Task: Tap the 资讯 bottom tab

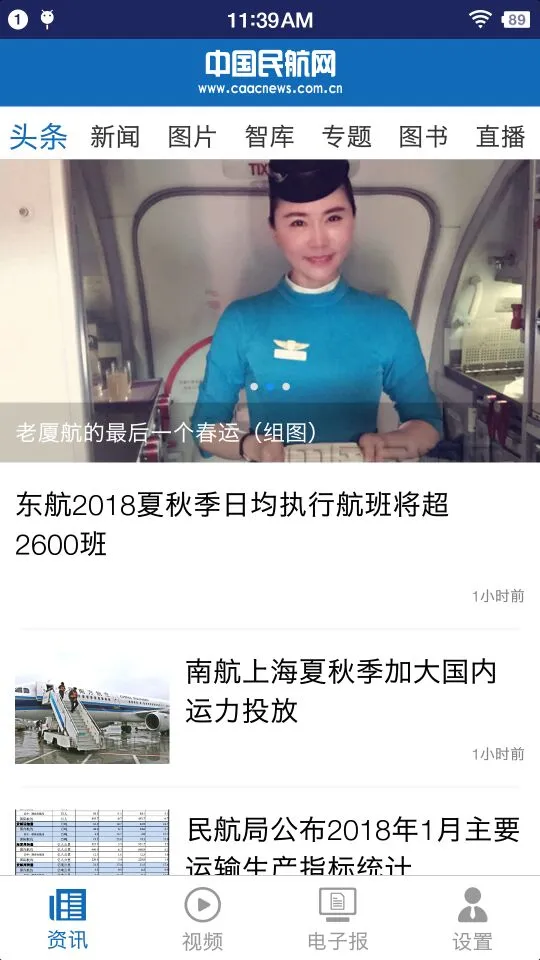Action: (x=67, y=918)
